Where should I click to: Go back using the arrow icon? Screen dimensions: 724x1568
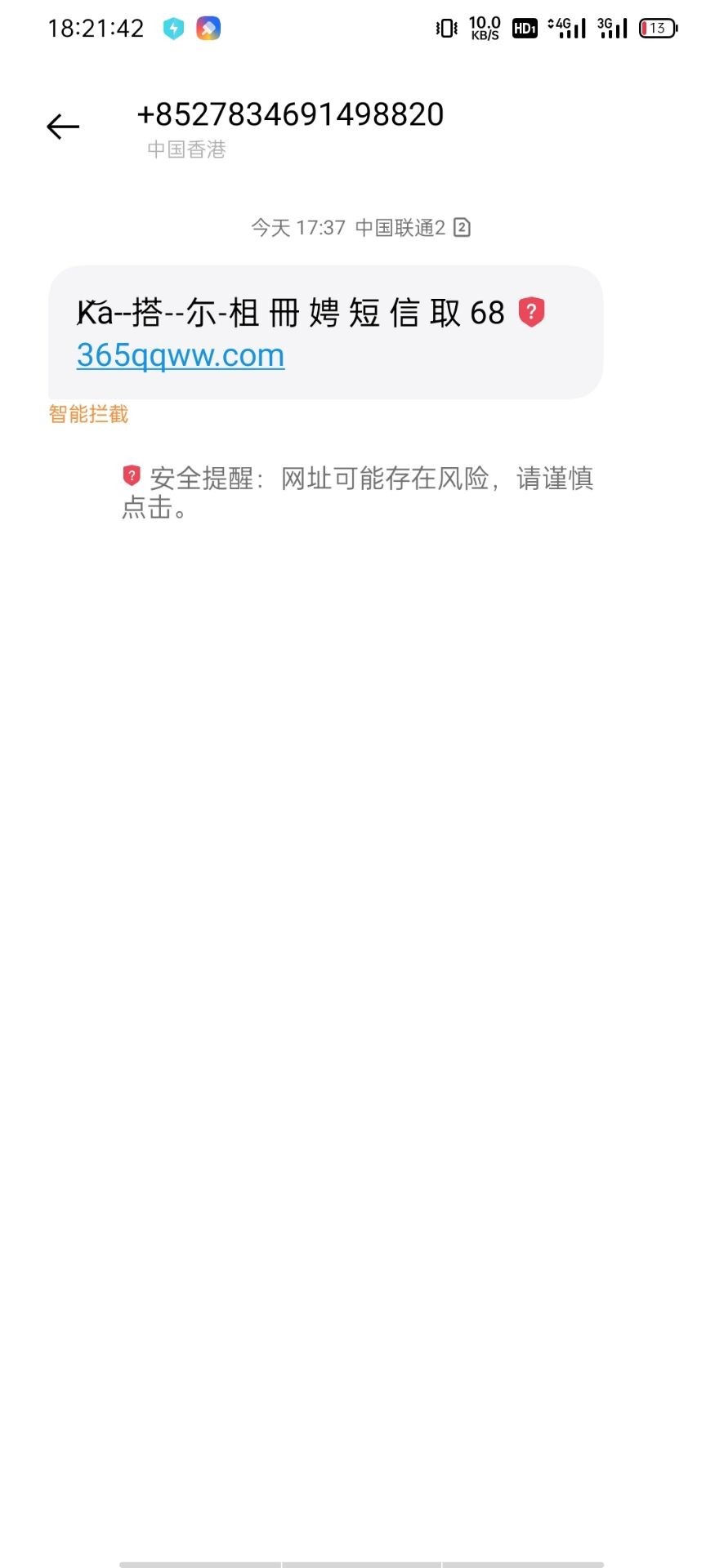pos(63,127)
